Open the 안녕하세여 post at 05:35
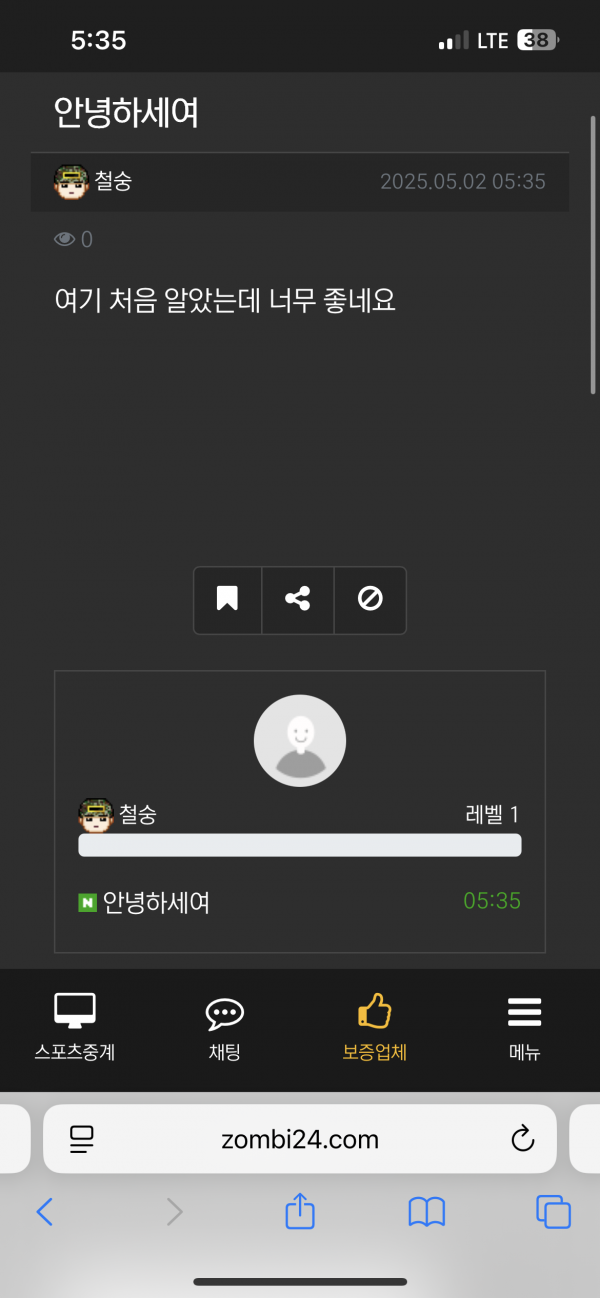600x1298 pixels. point(157,903)
